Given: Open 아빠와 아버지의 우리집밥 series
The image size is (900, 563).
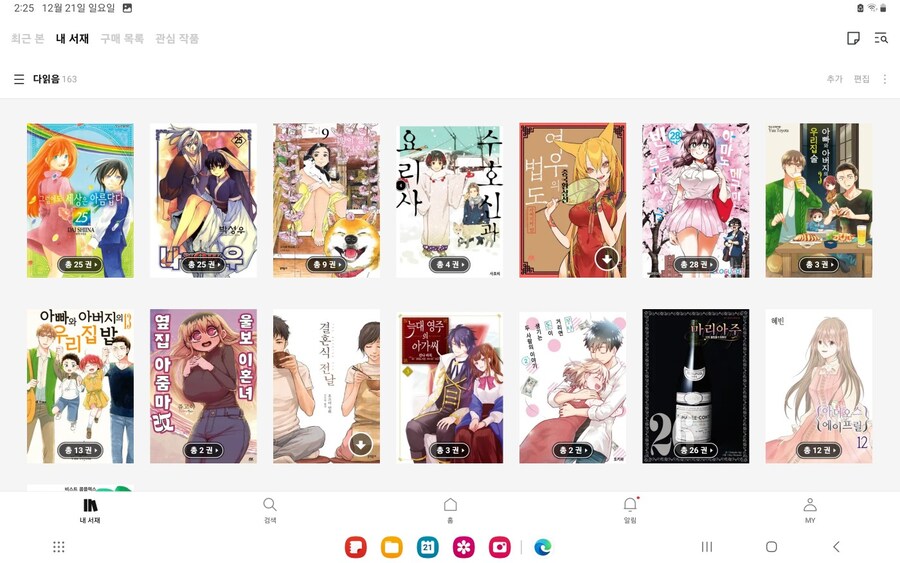Looking at the screenshot, I should (80, 385).
